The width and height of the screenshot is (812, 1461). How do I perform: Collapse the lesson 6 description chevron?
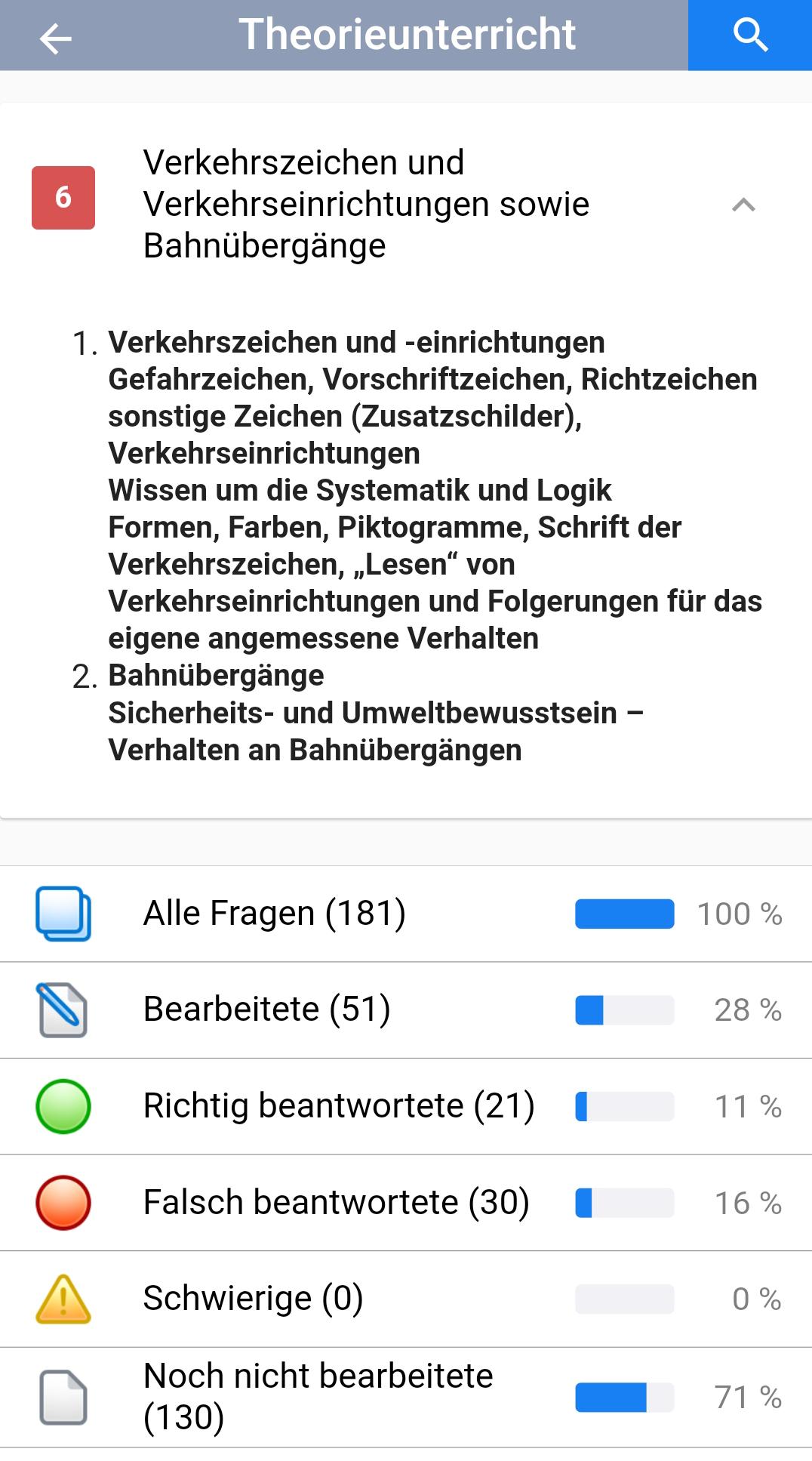pos(743,205)
